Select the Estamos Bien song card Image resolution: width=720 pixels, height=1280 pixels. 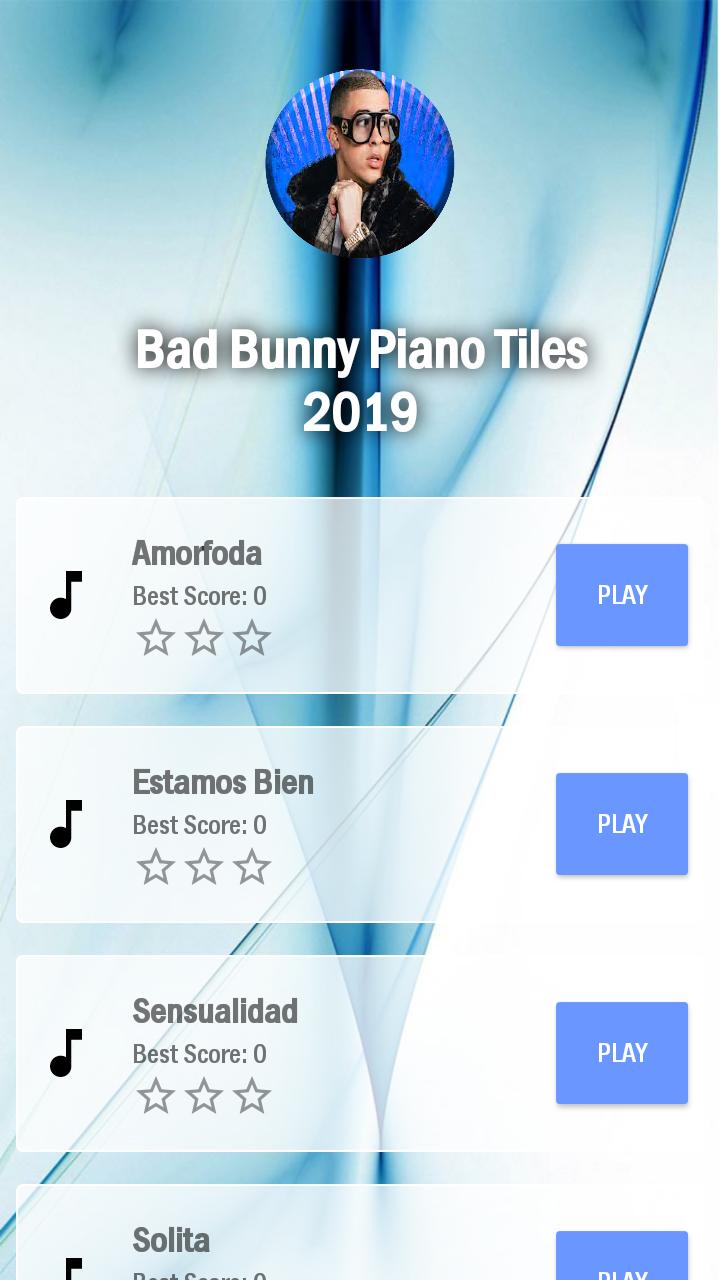(360, 823)
